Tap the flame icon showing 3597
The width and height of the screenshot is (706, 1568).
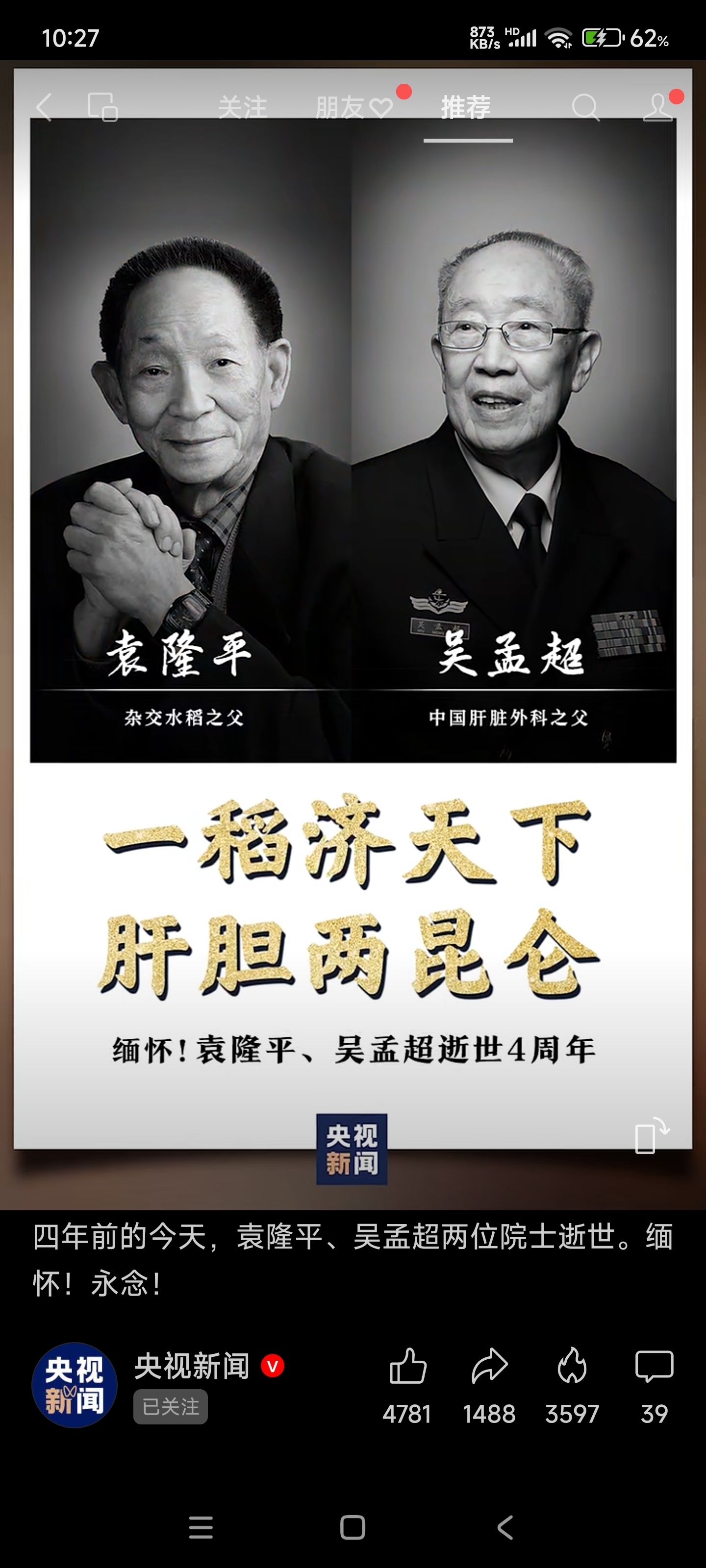[x=572, y=1367]
